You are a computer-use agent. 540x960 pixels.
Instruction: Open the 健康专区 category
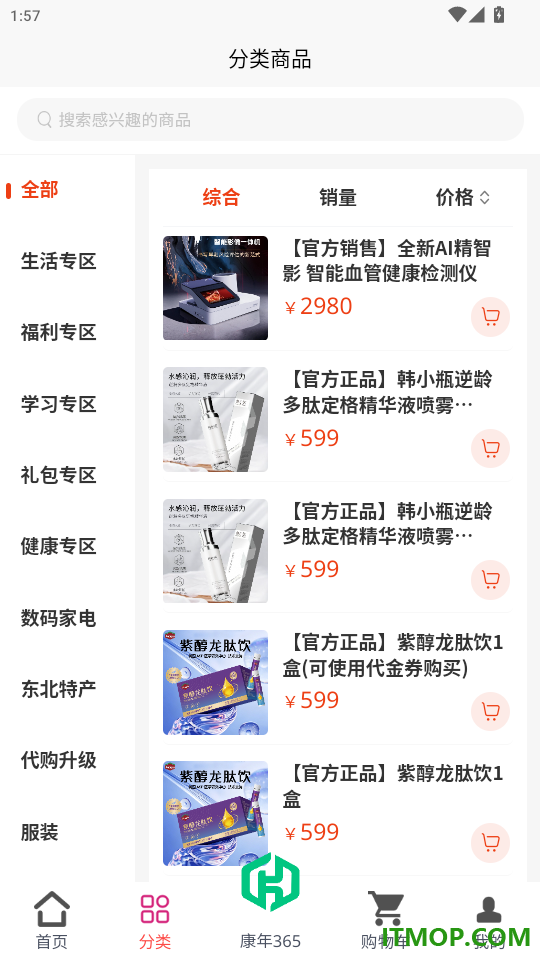[x=59, y=546]
